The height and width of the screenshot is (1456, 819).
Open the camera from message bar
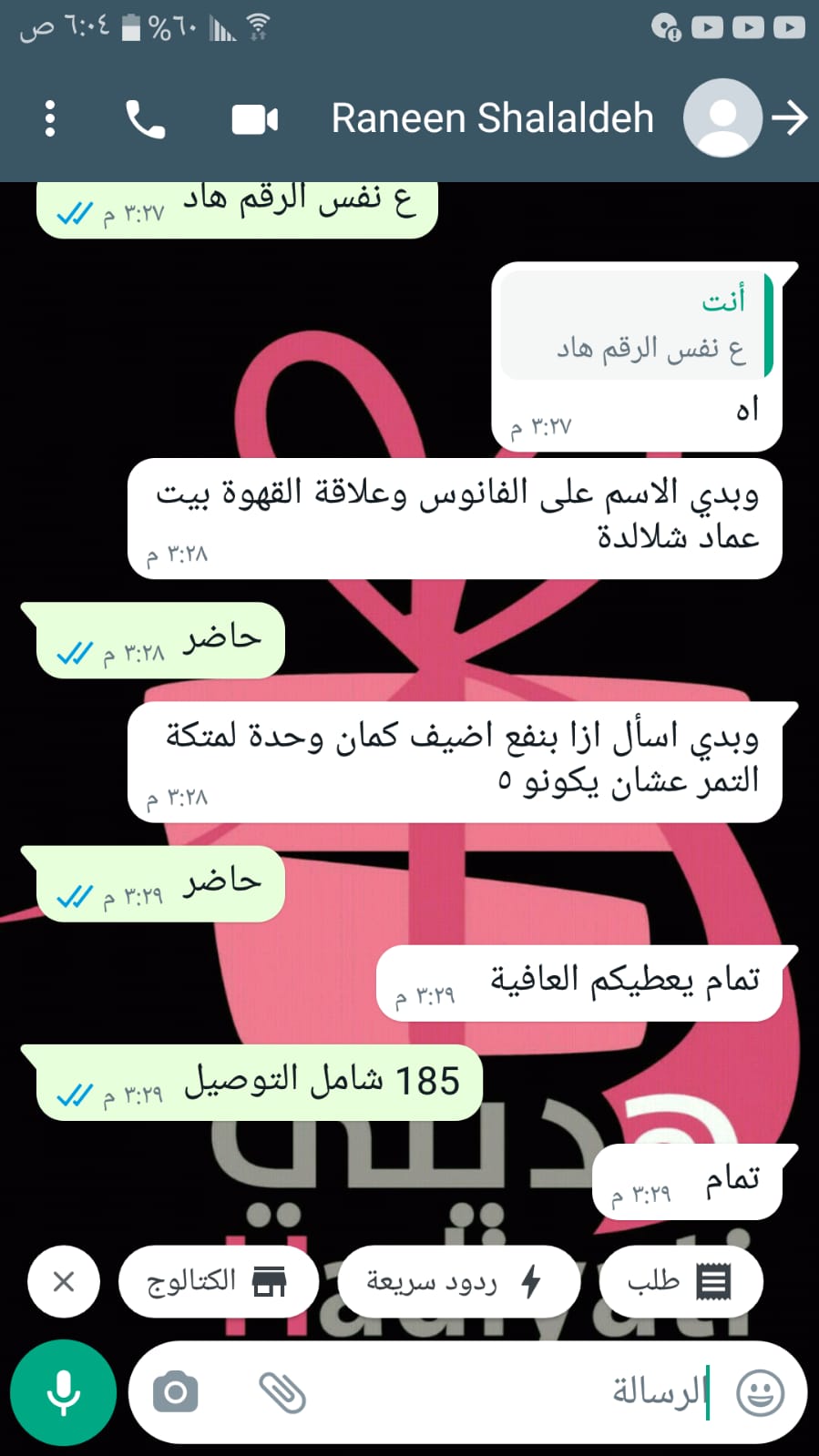click(x=176, y=1392)
